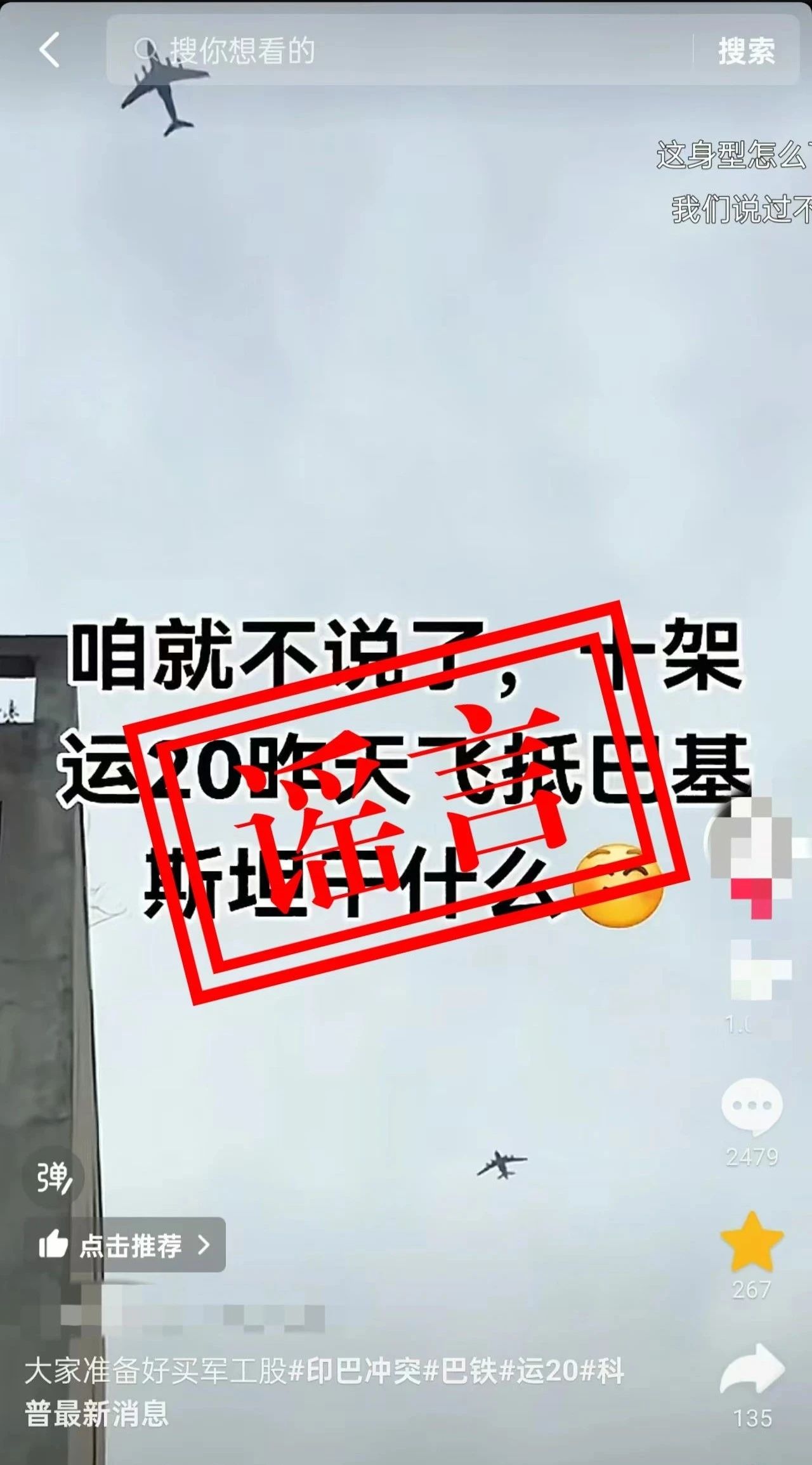Tap the 搜索 button

coord(746,51)
